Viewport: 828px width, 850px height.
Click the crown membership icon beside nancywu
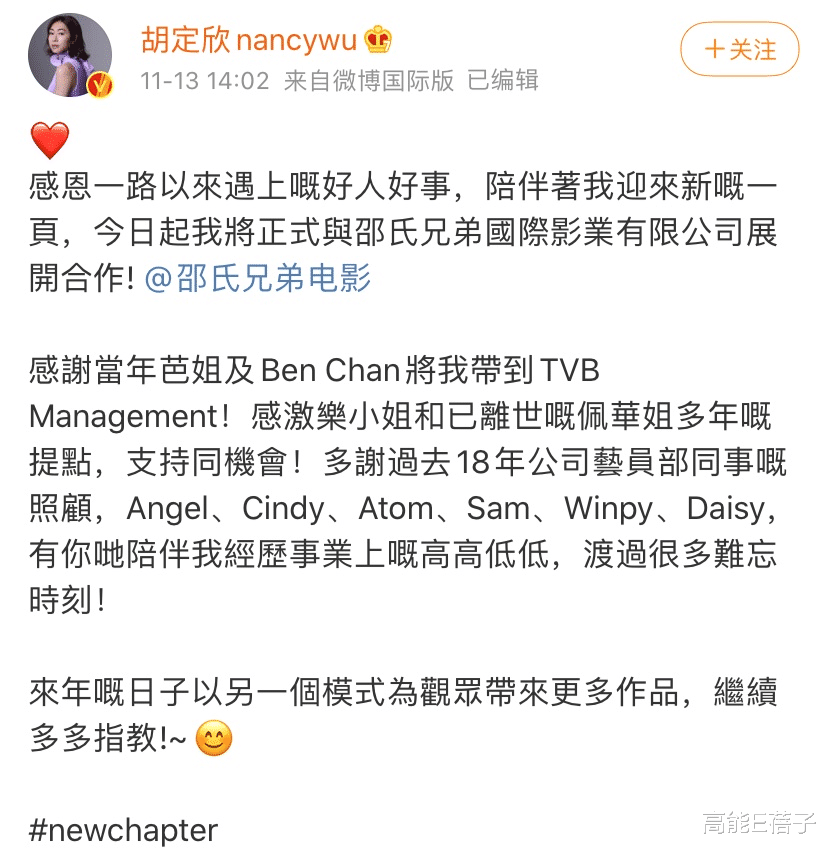tap(375, 41)
